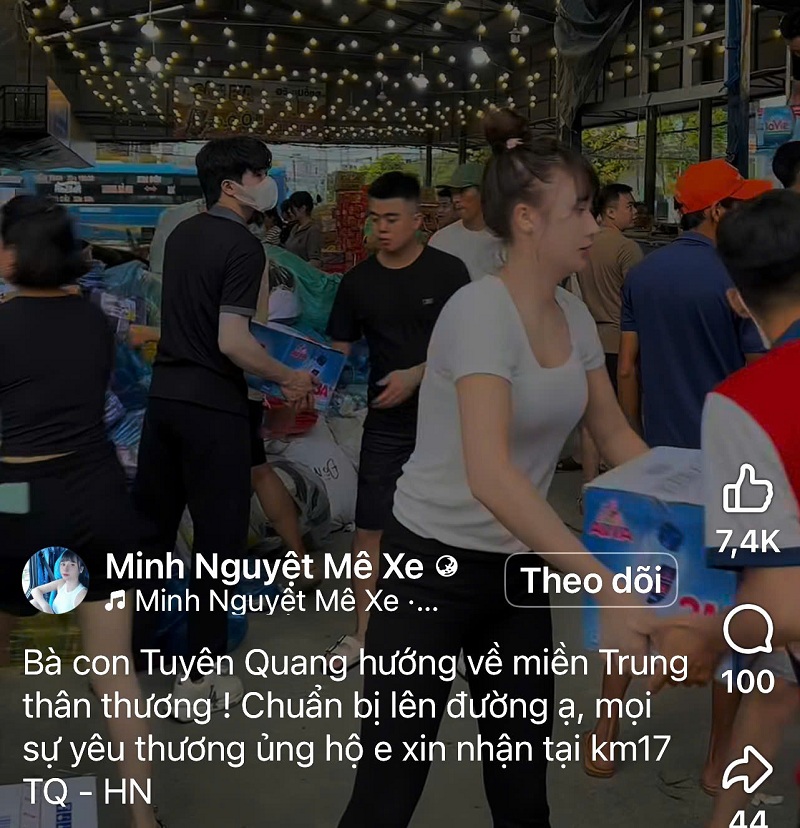Tap the thumbs-up like icon
This screenshot has height=828, width=800.
[x=746, y=490]
